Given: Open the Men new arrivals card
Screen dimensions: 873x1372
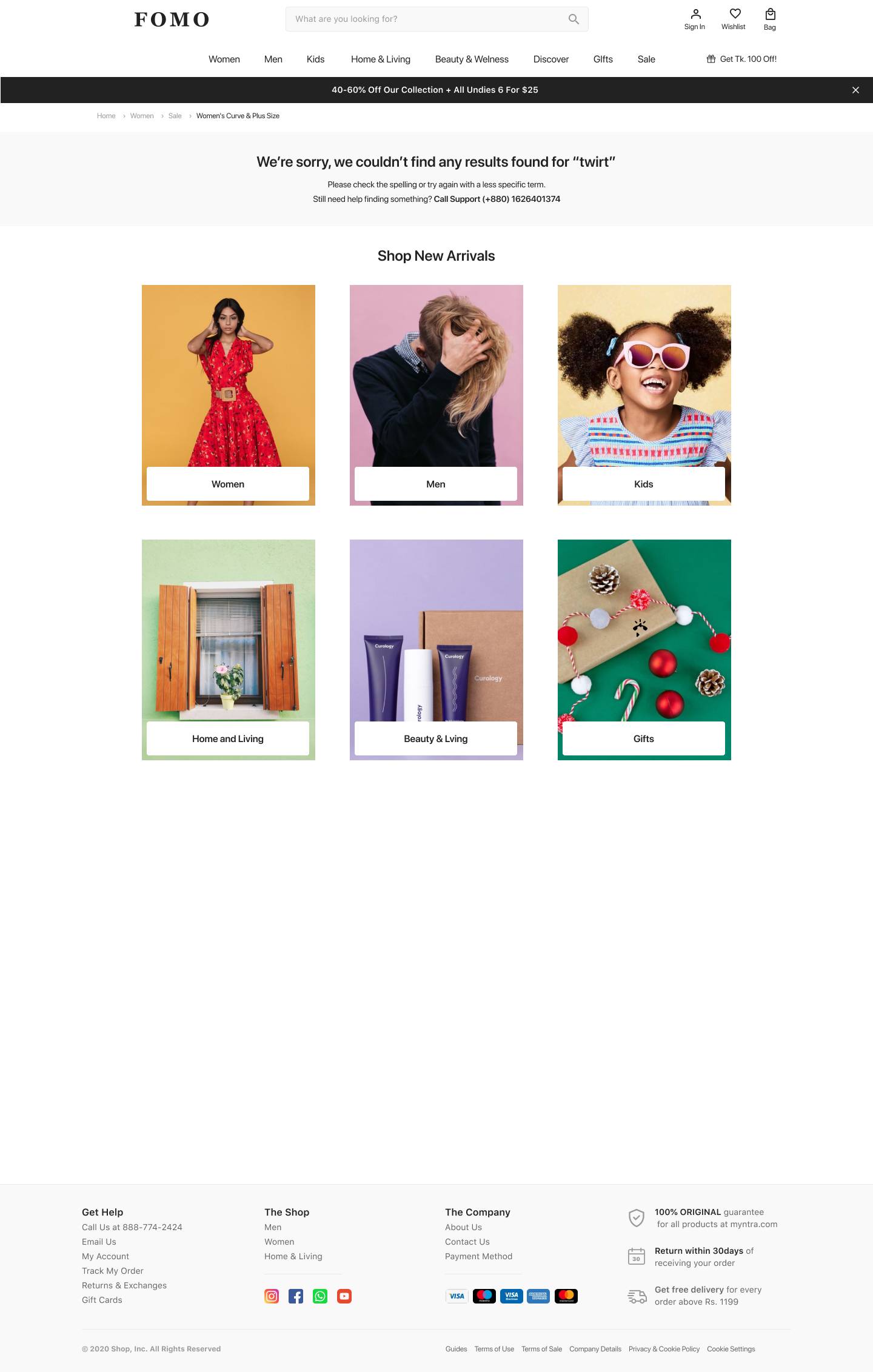Looking at the screenshot, I should click(x=435, y=483).
